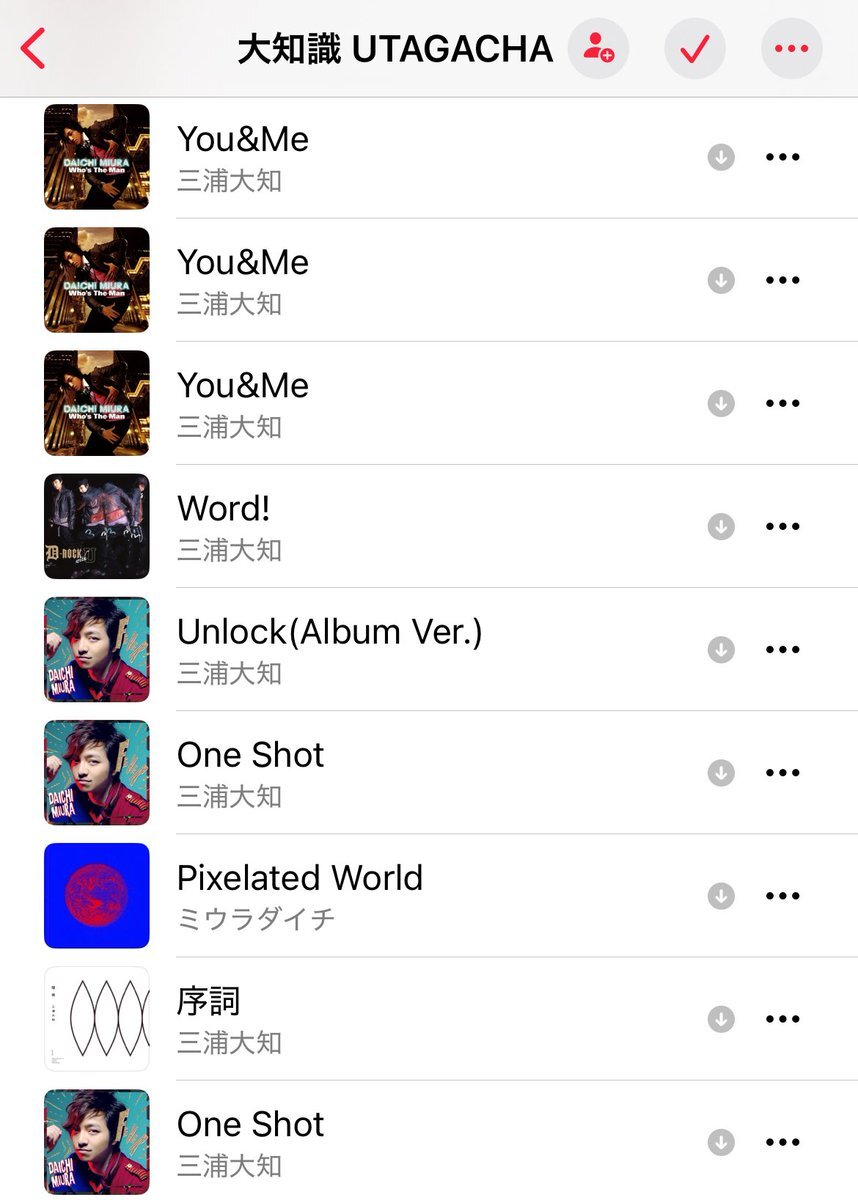The image size is (858, 1200).
Task: Show more options for Unlock(Album Ver.)
Action: (782, 649)
